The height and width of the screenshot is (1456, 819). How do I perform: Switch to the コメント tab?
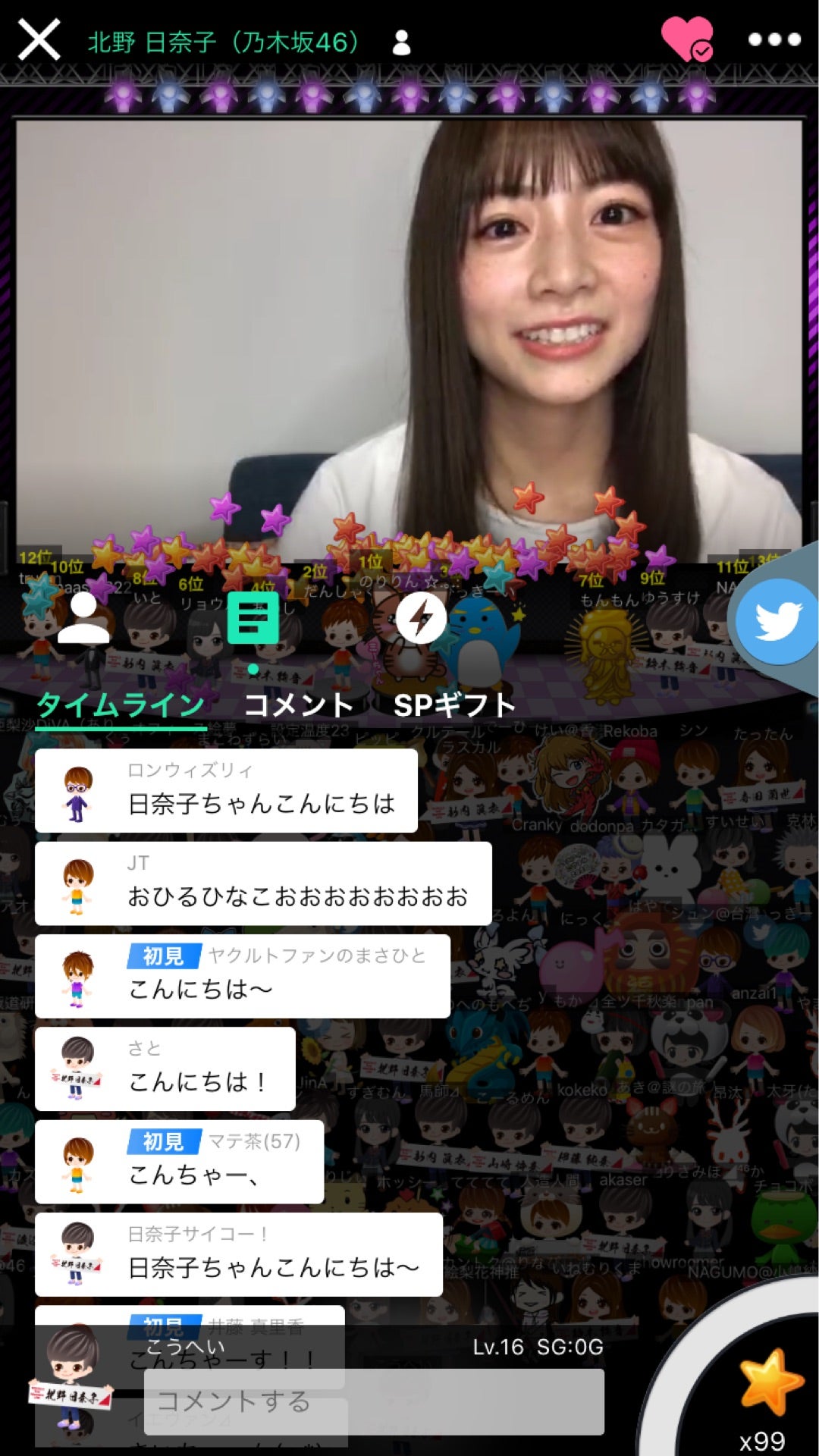(299, 705)
